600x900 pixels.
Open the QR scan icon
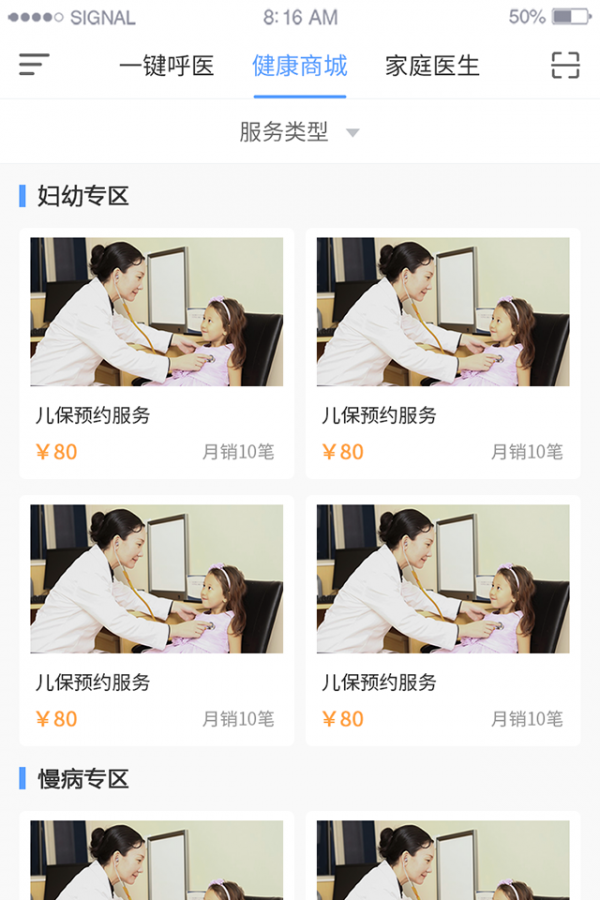(x=565, y=65)
